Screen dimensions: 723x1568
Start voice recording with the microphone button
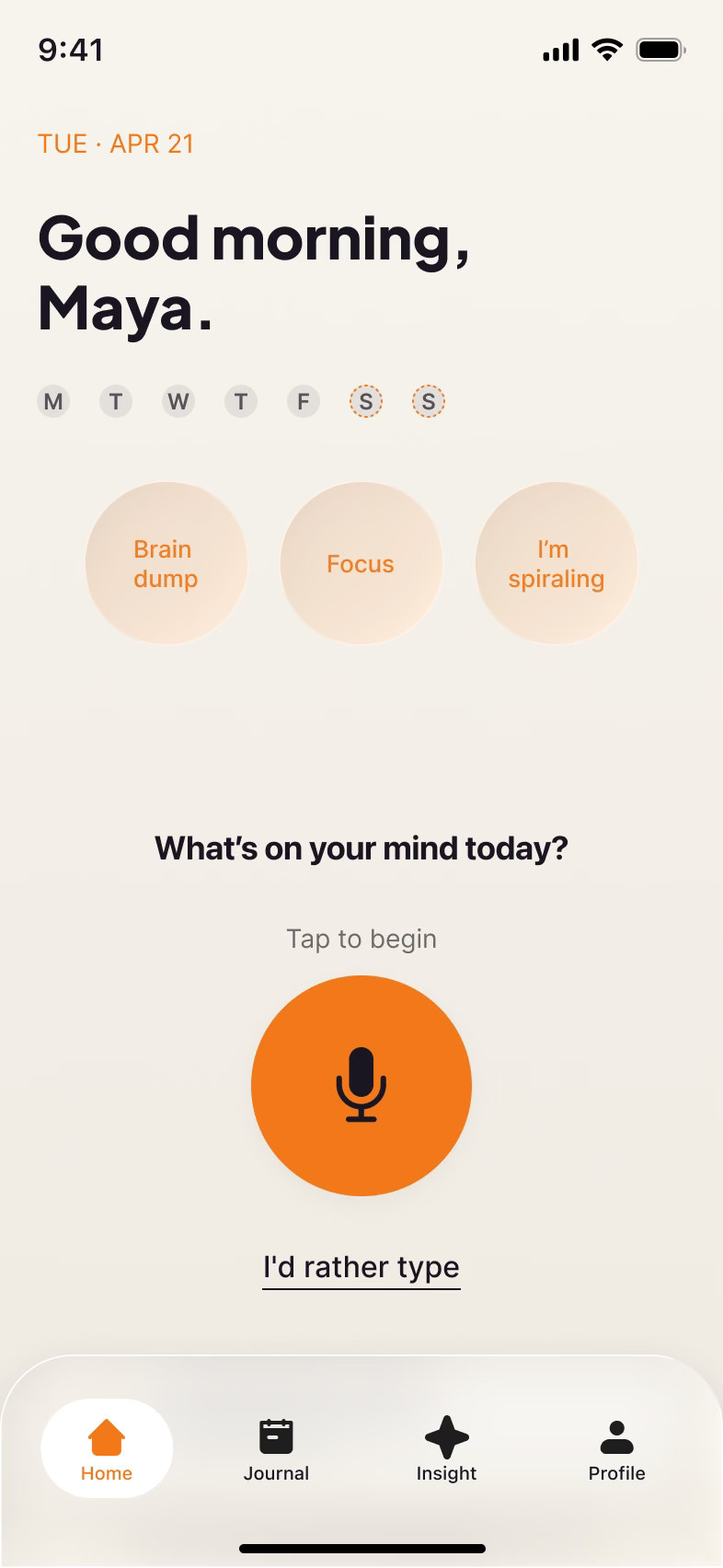point(361,1086)
